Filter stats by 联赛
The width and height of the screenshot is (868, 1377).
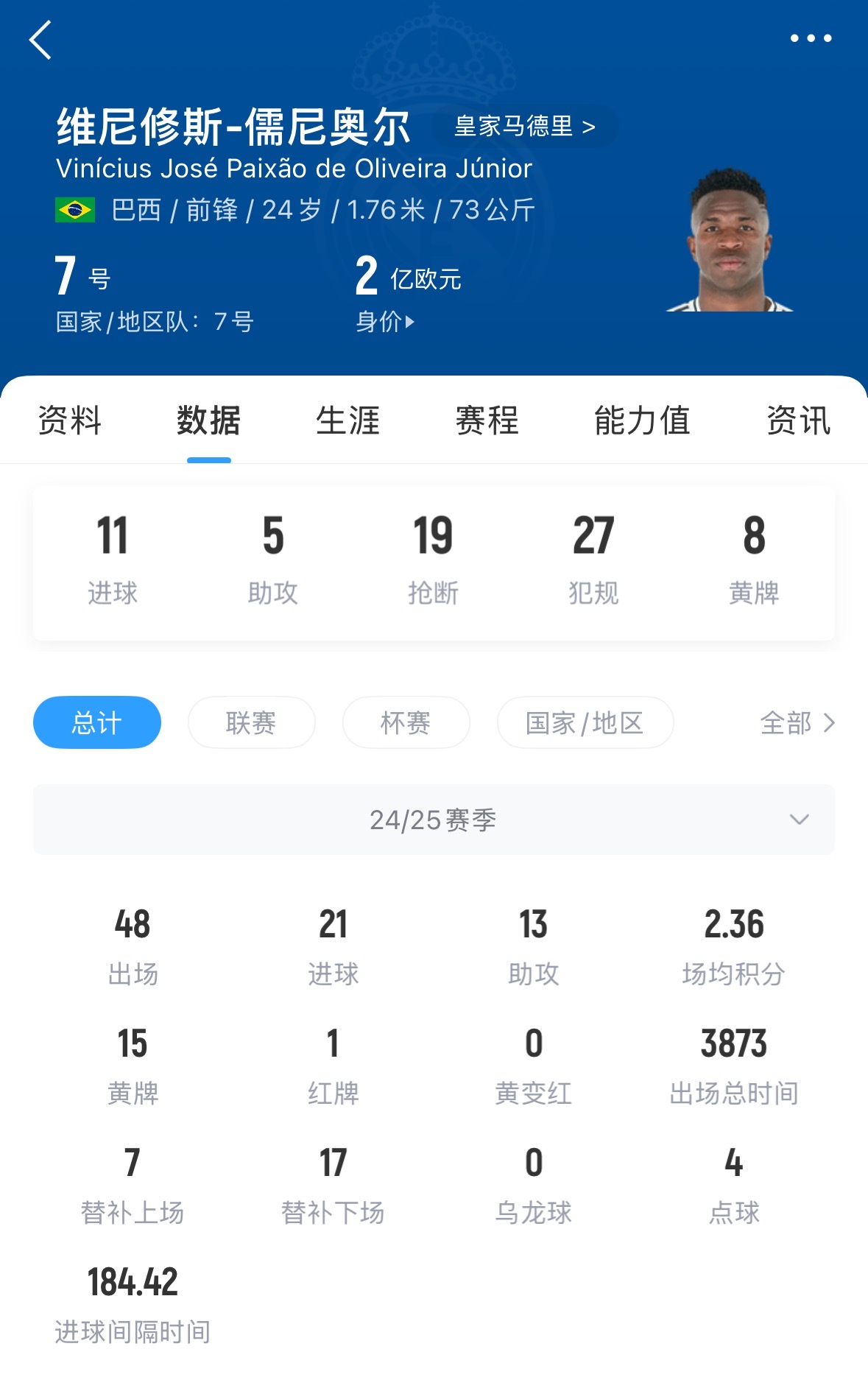251,722
